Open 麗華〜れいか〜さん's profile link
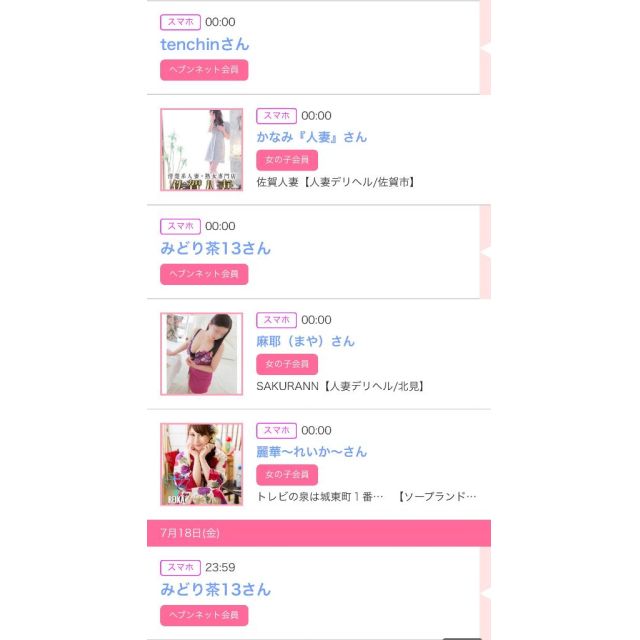This screenshot has width=640, height=640. tap(311, 451)
